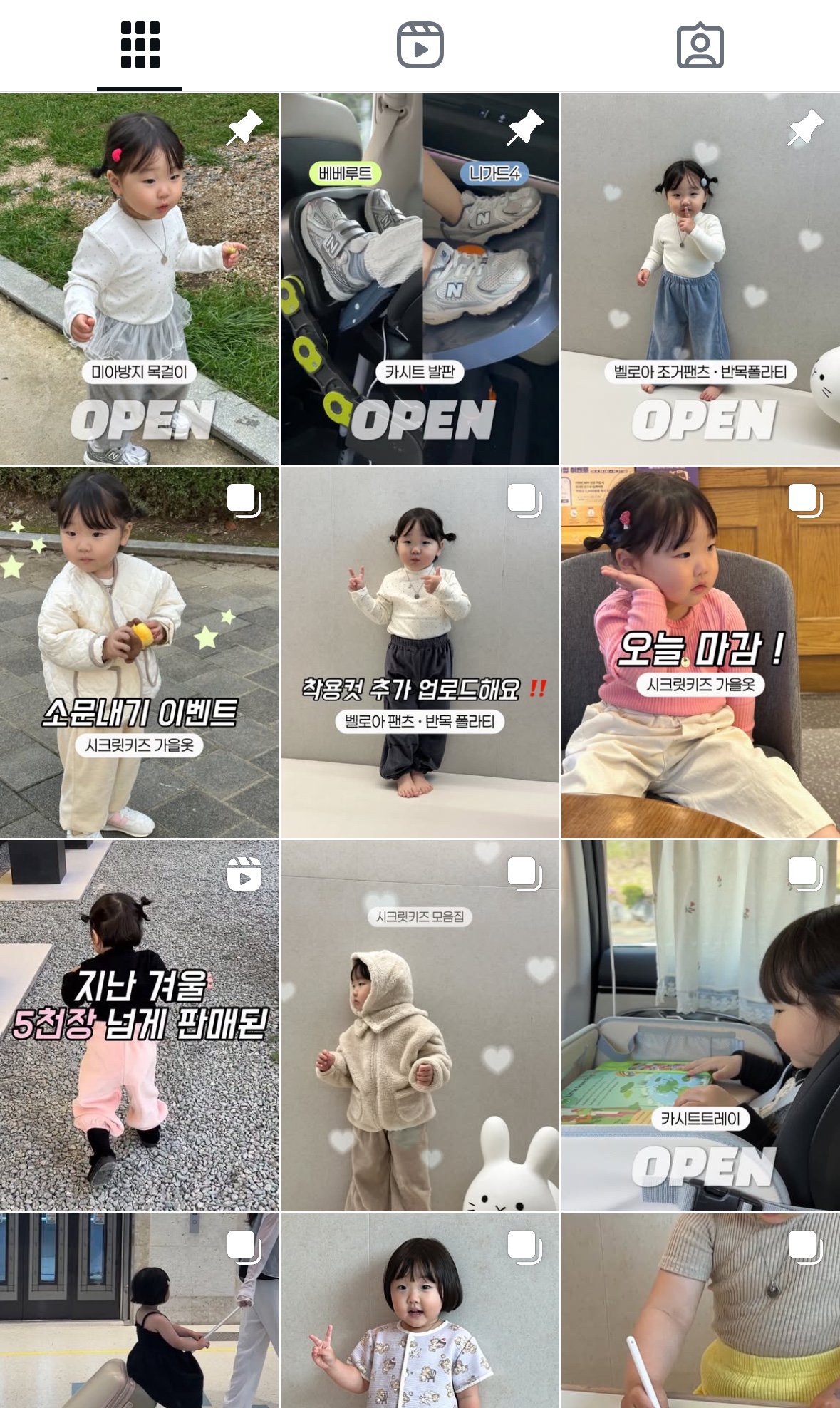
Task: View the 착용컷 추가 업로드해요 post
Action: (420, 652)
